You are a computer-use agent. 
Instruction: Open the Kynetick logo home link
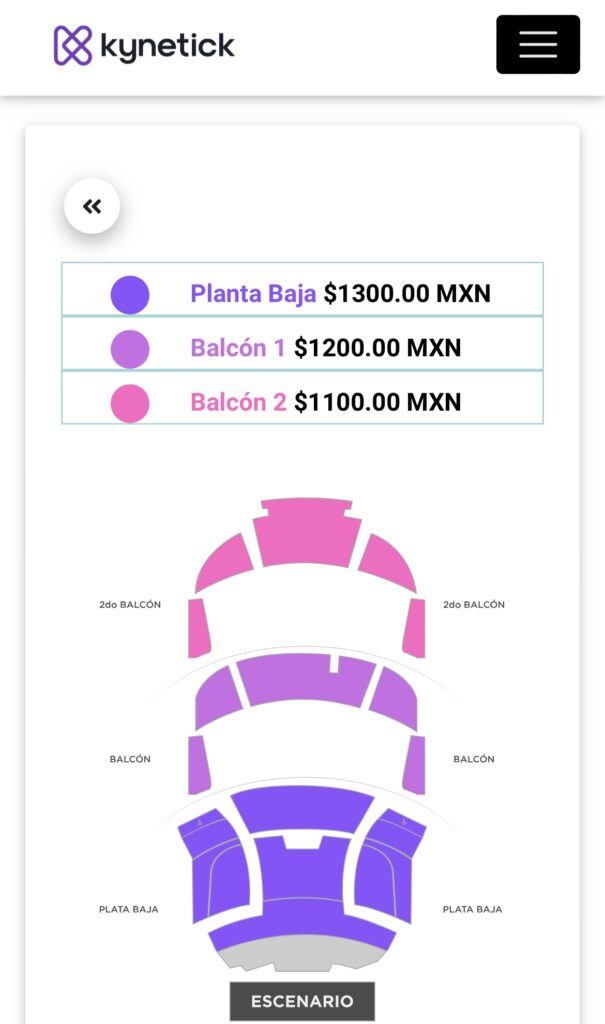(x=144, y=46)
